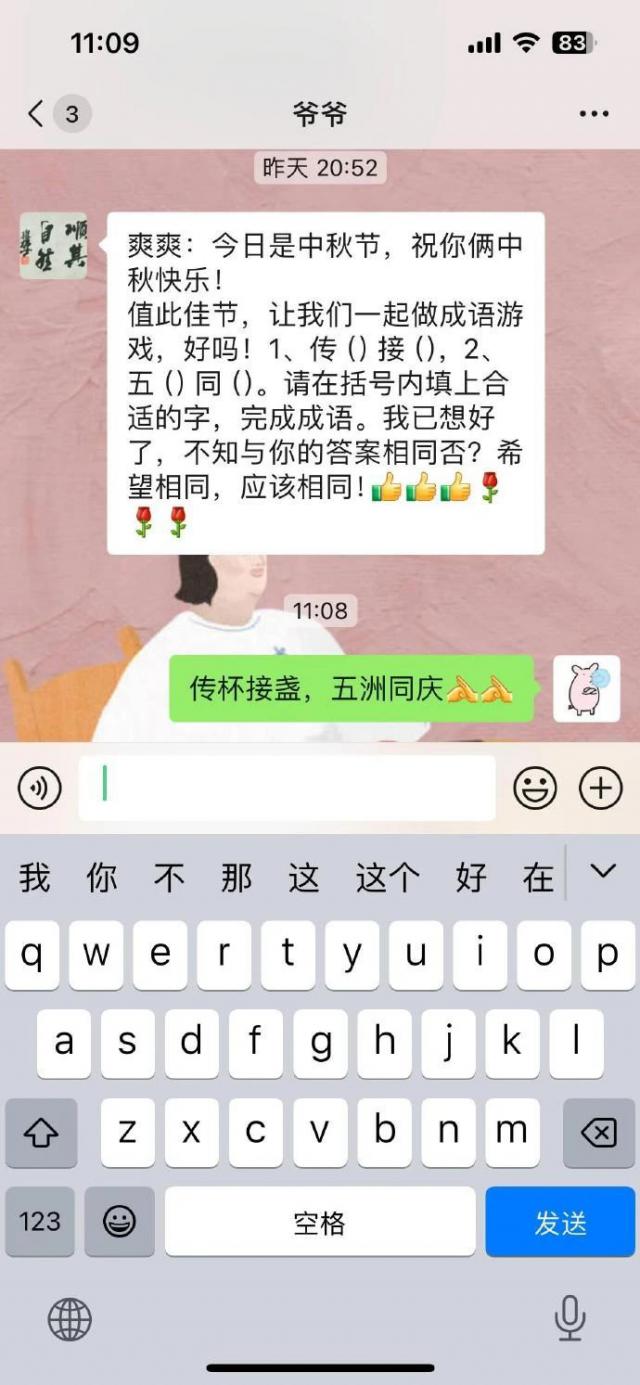Go back to the chat list
This screenshot has width=640, height=1385.
coord(37,114)
